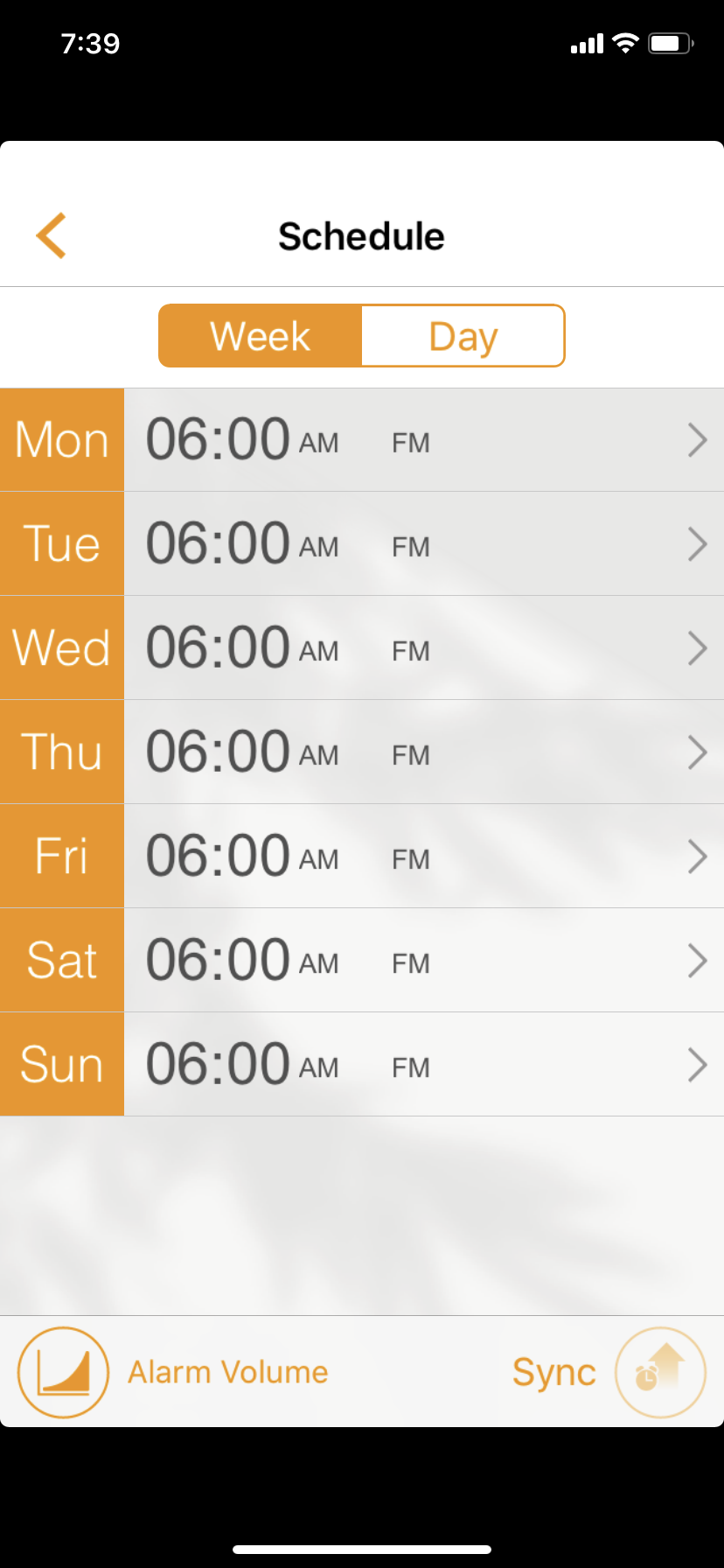Go back from the Schedule screen
The image size is (724, 1568).
[x=52, y=235]
